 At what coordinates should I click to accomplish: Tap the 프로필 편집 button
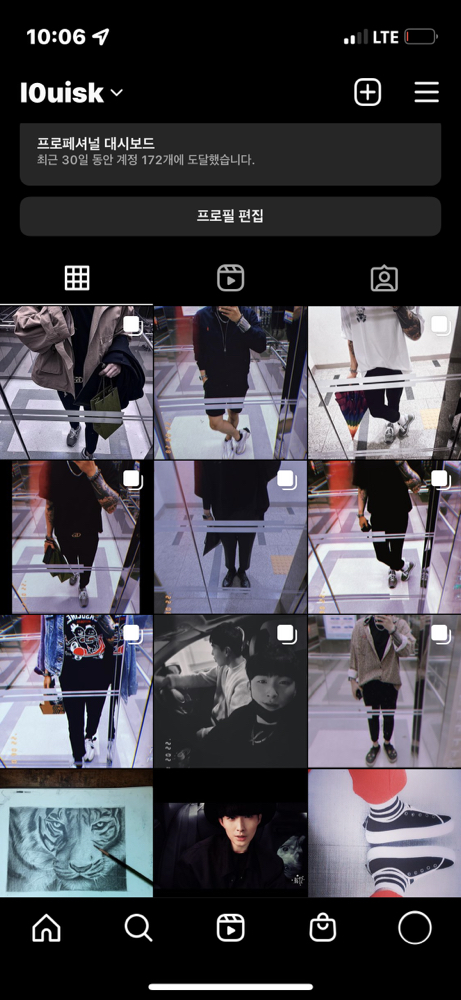pyautogui.click(x=230, y=216)
